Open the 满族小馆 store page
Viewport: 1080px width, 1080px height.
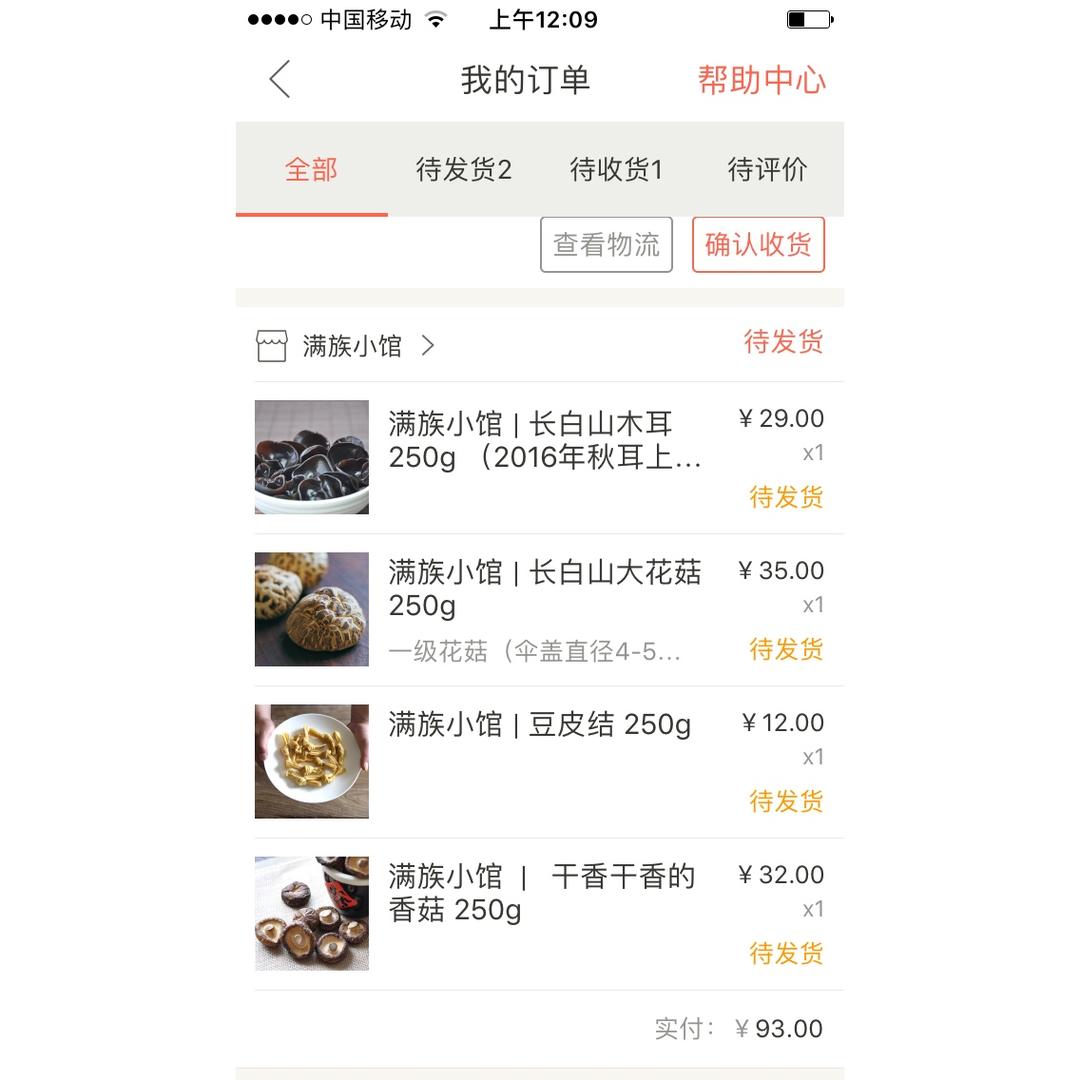352,346
